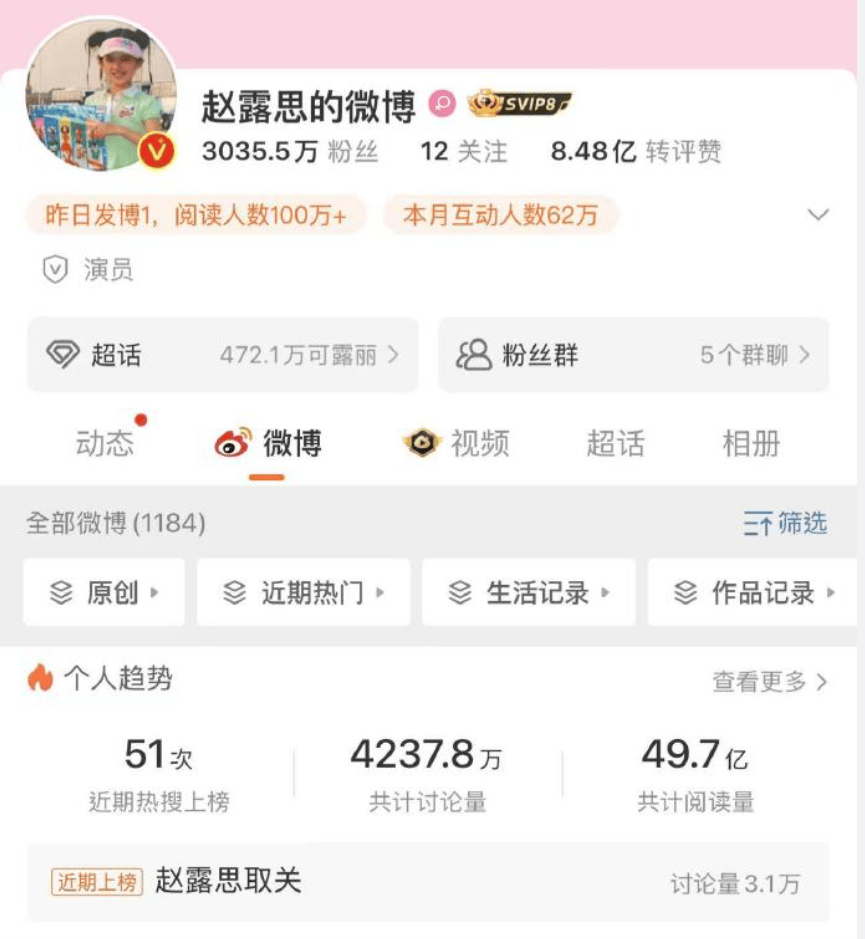The width and height of the screenshot is (865, 939).
Task: Tap the 3035.5万 粉丝 follower count
Action: click(290, 152)
